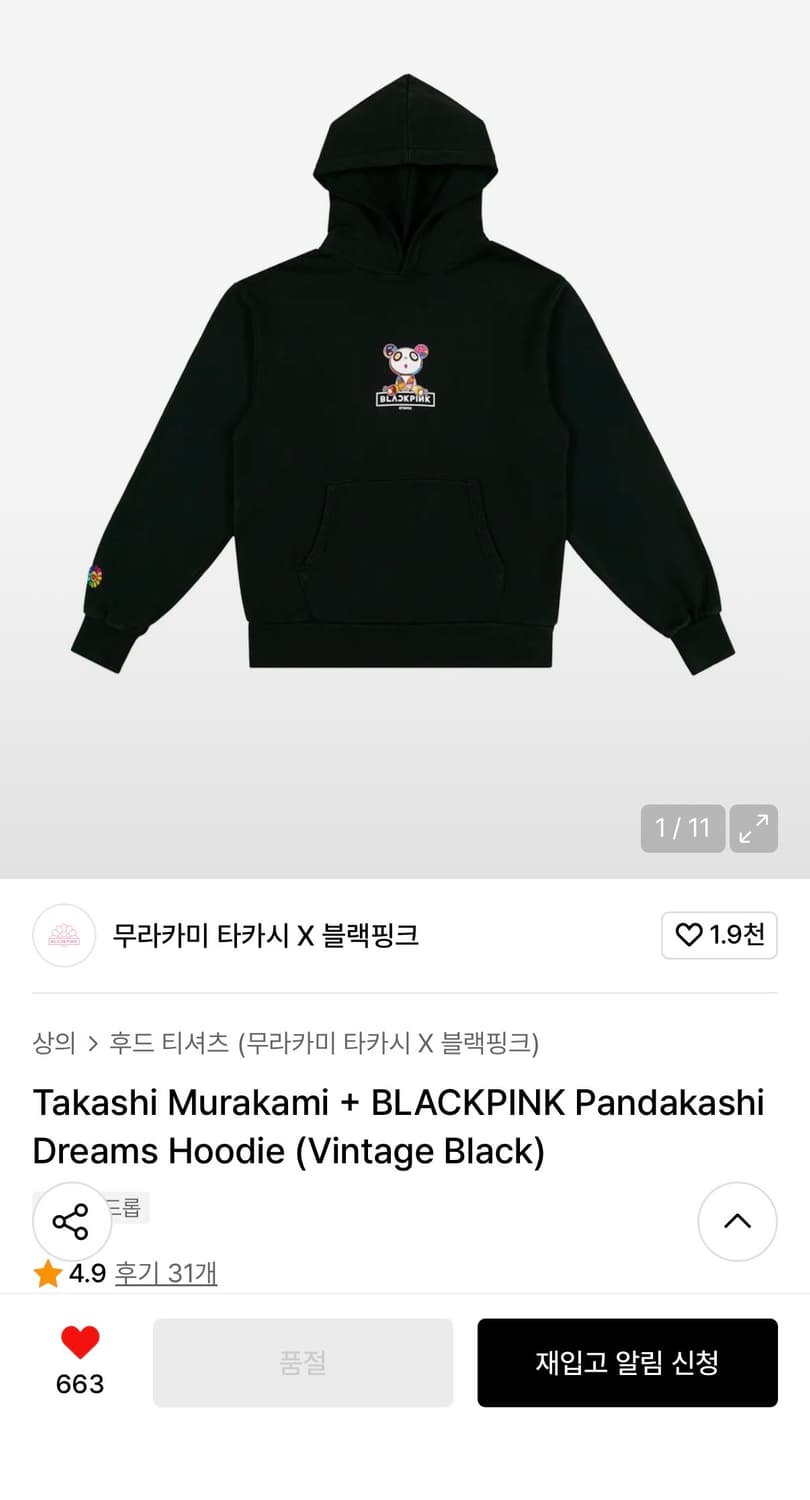Collapse the page using the upward chevron button
810x1500 pixels.
(x=737, y=1221)
